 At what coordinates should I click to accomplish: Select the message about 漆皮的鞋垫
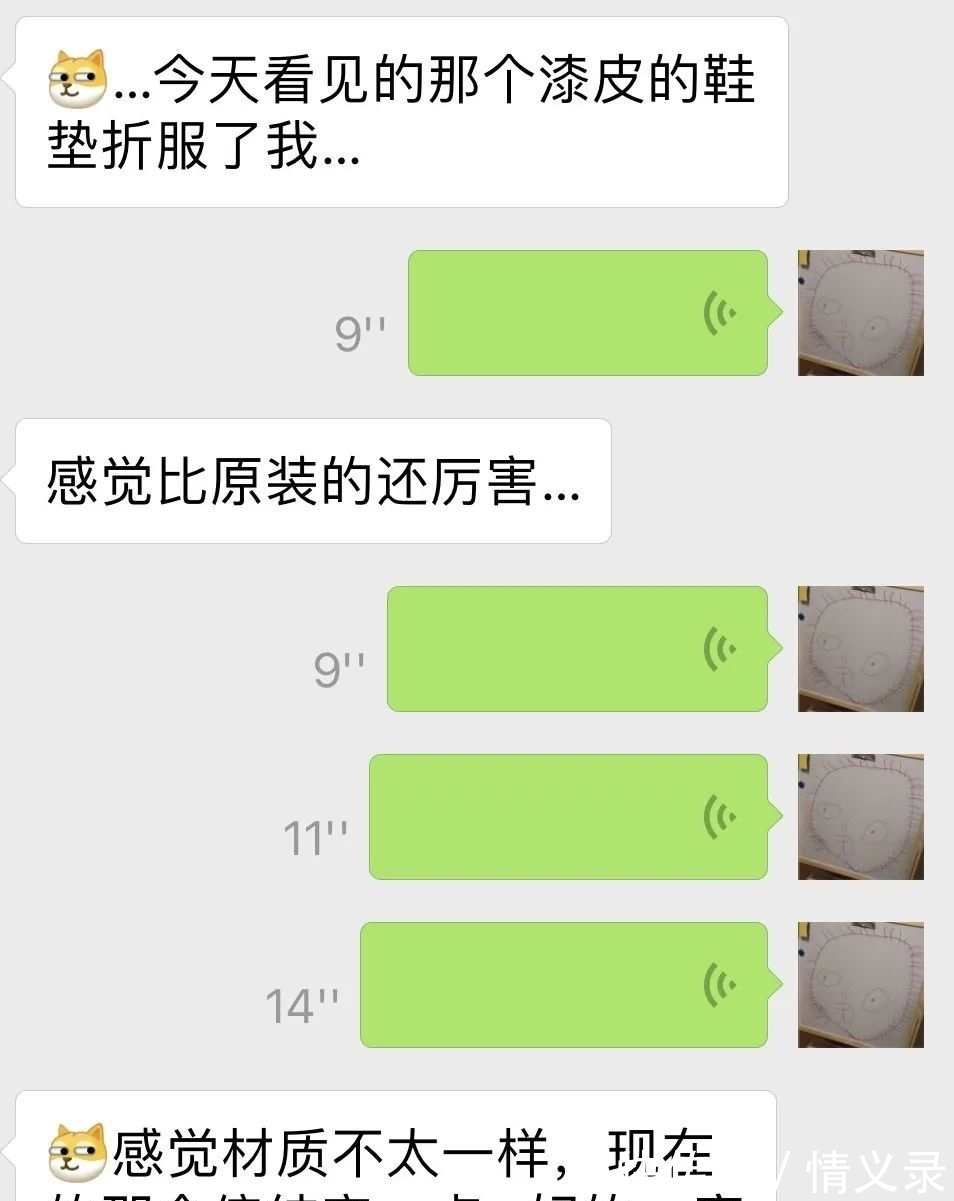(x=400, y=115)
